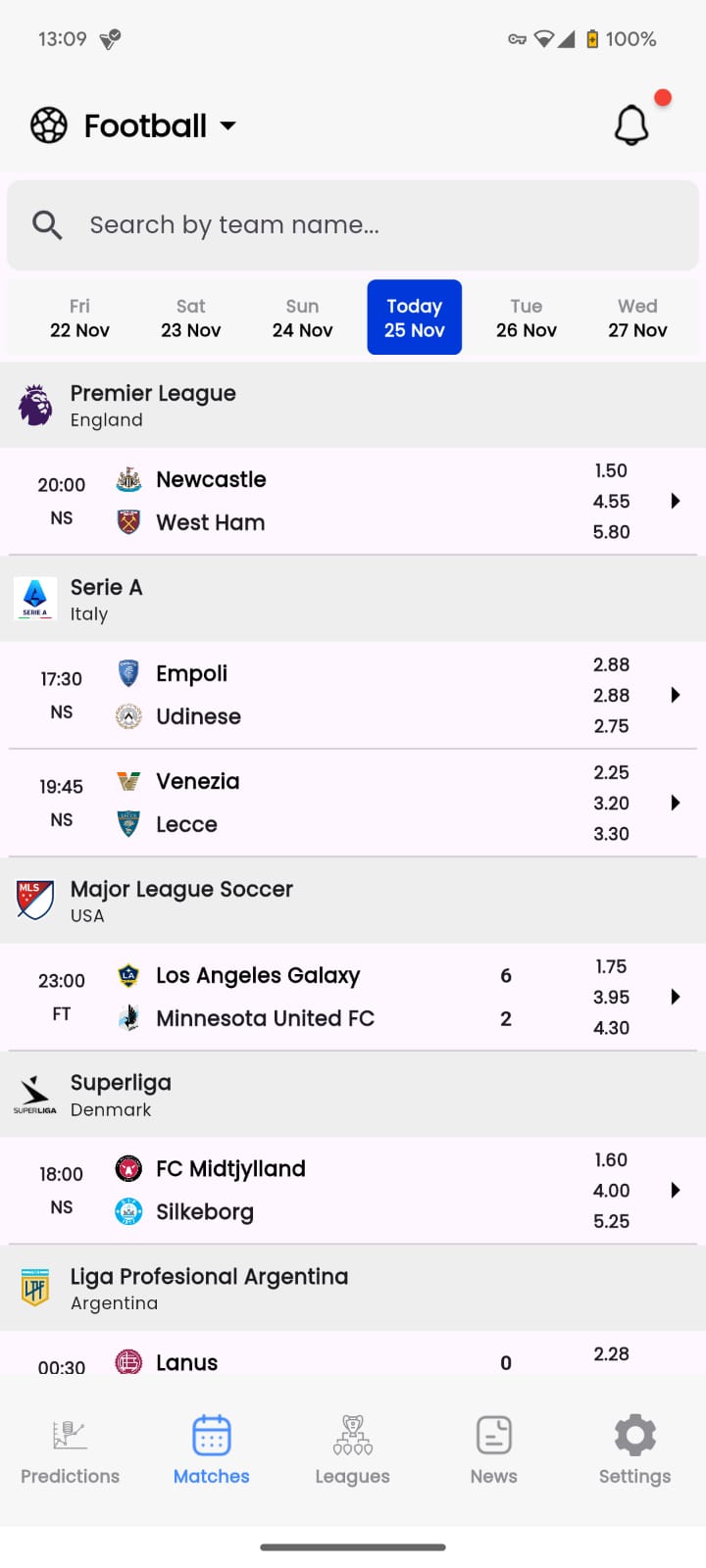The image size is (706, 1568).
Task: Click the Serie A league logo
Action: (x=34, y=598)
